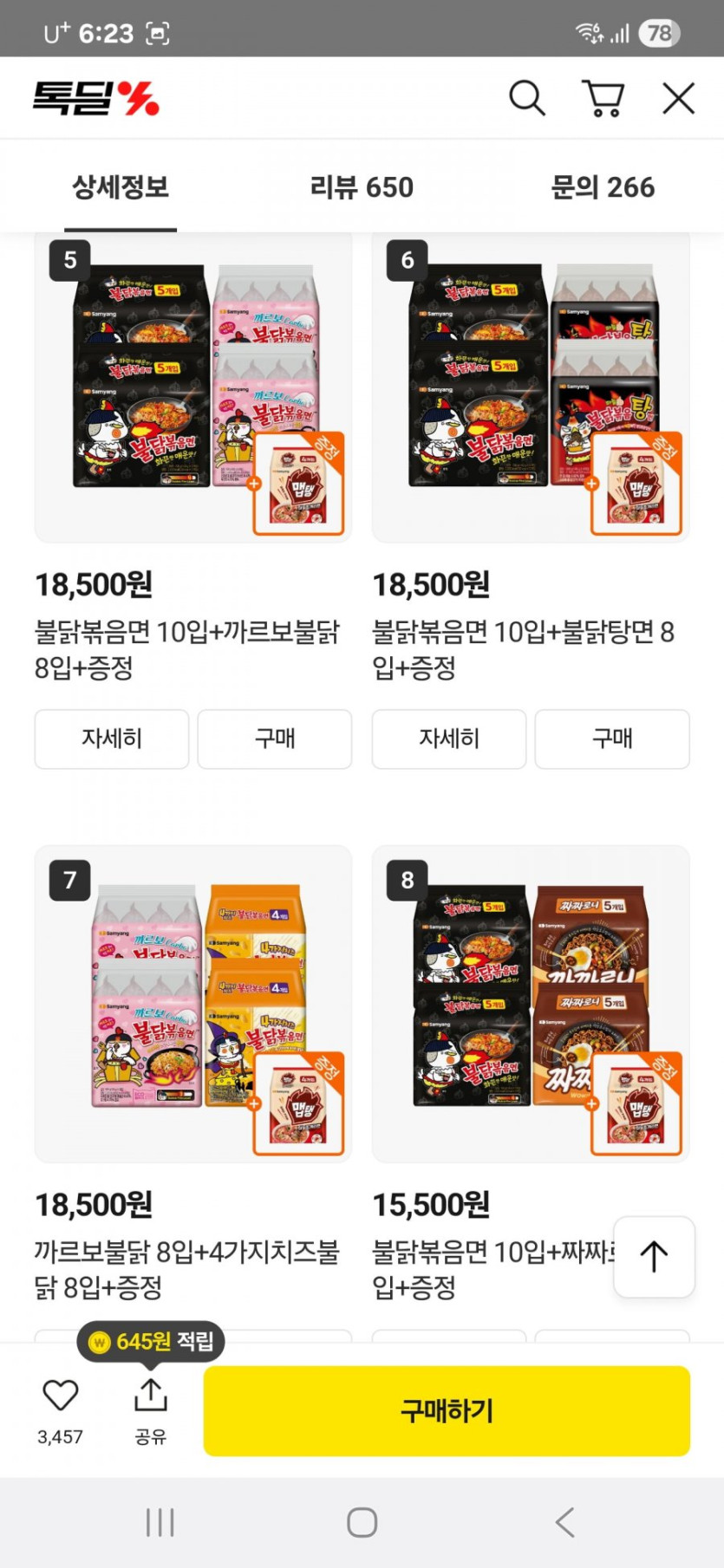Image resolution: width=724 pixels, height=1568 pixels.
Task: Open search from the top bar
Action: coord(526,98)
